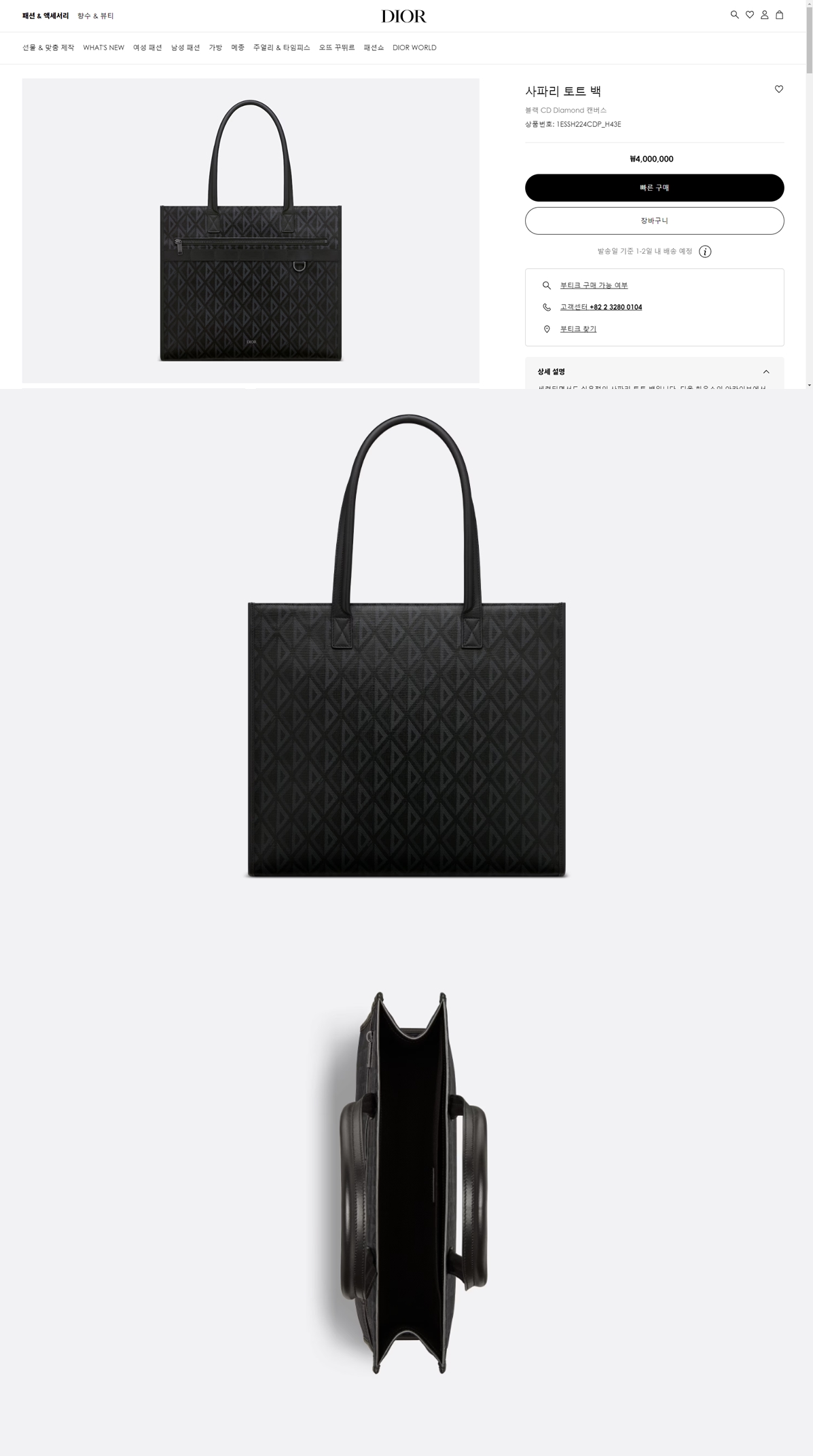Open 가방 menu
Image resolution: width=813 pixels, height=1456 pixels.
click(215, 48)
